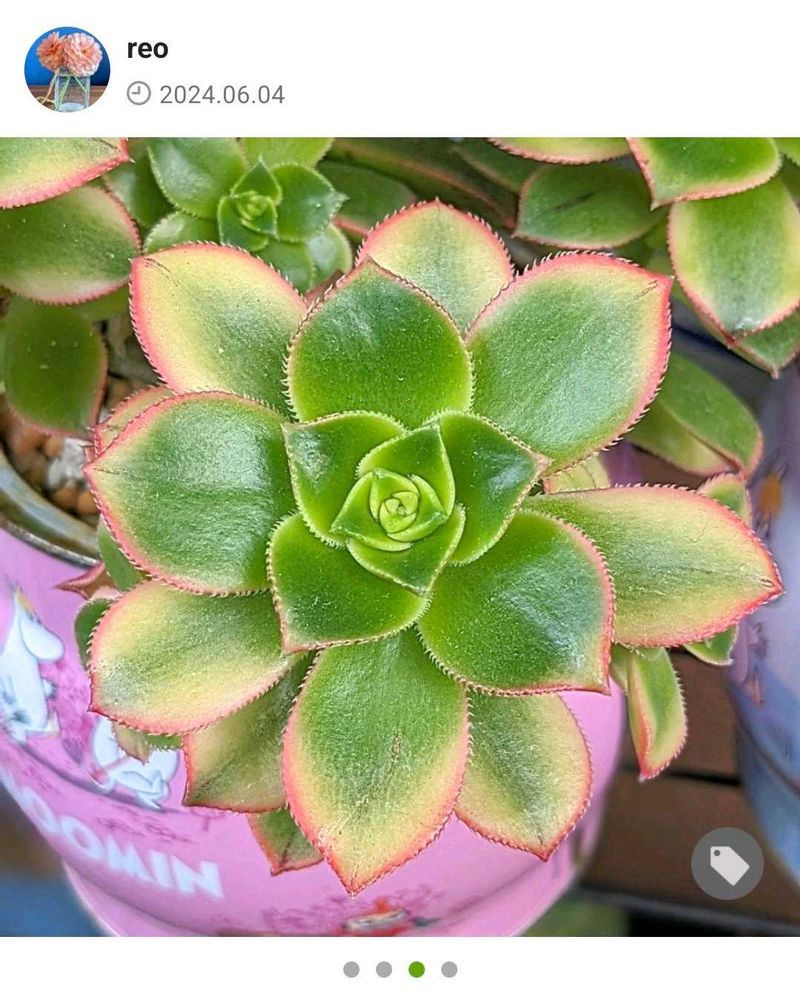Screen dimensions: 800x1000
Task: Jump to the second photo dot
Action: 384,969
